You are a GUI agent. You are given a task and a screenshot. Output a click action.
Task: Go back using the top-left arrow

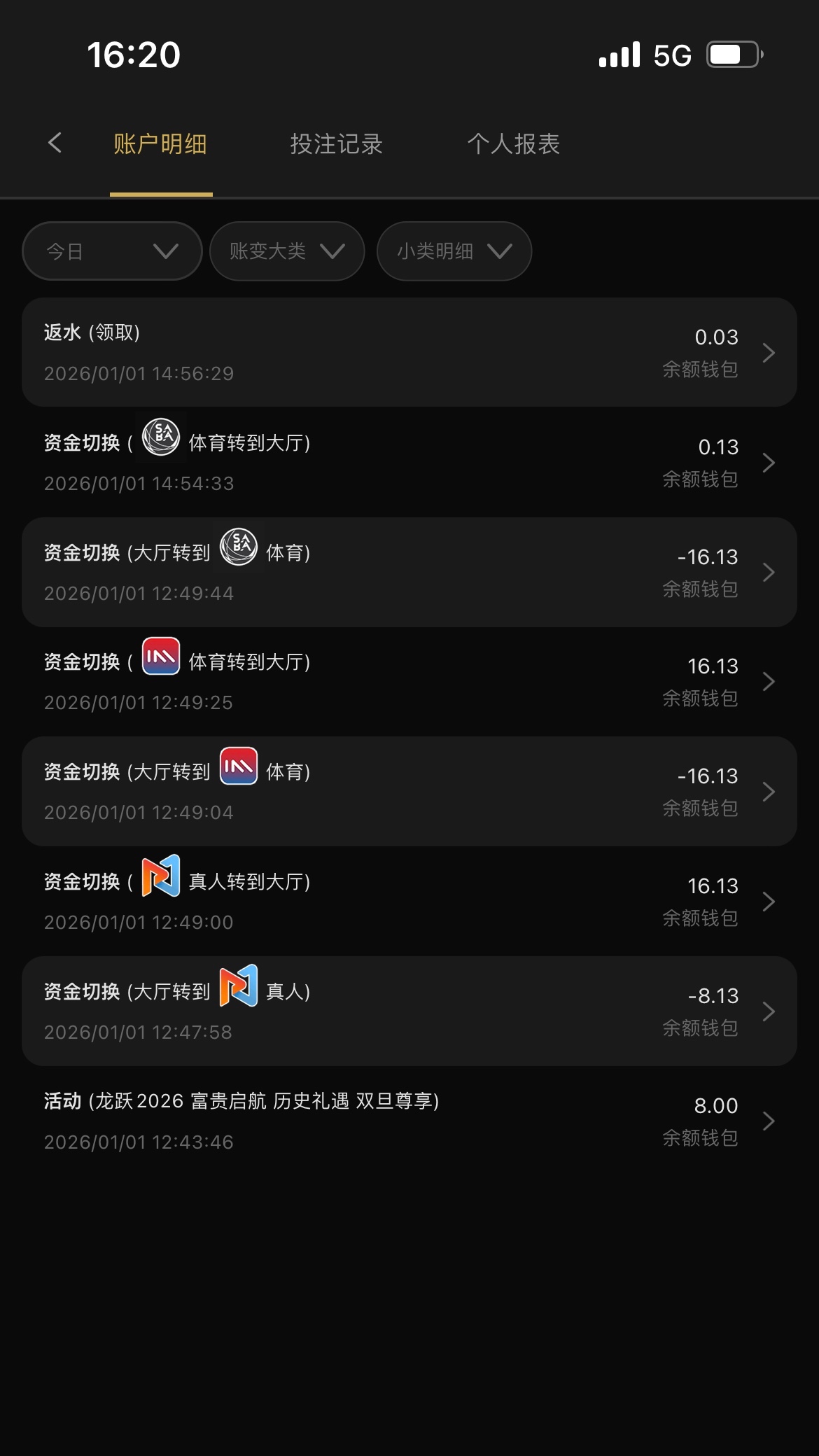click(55, 143)
